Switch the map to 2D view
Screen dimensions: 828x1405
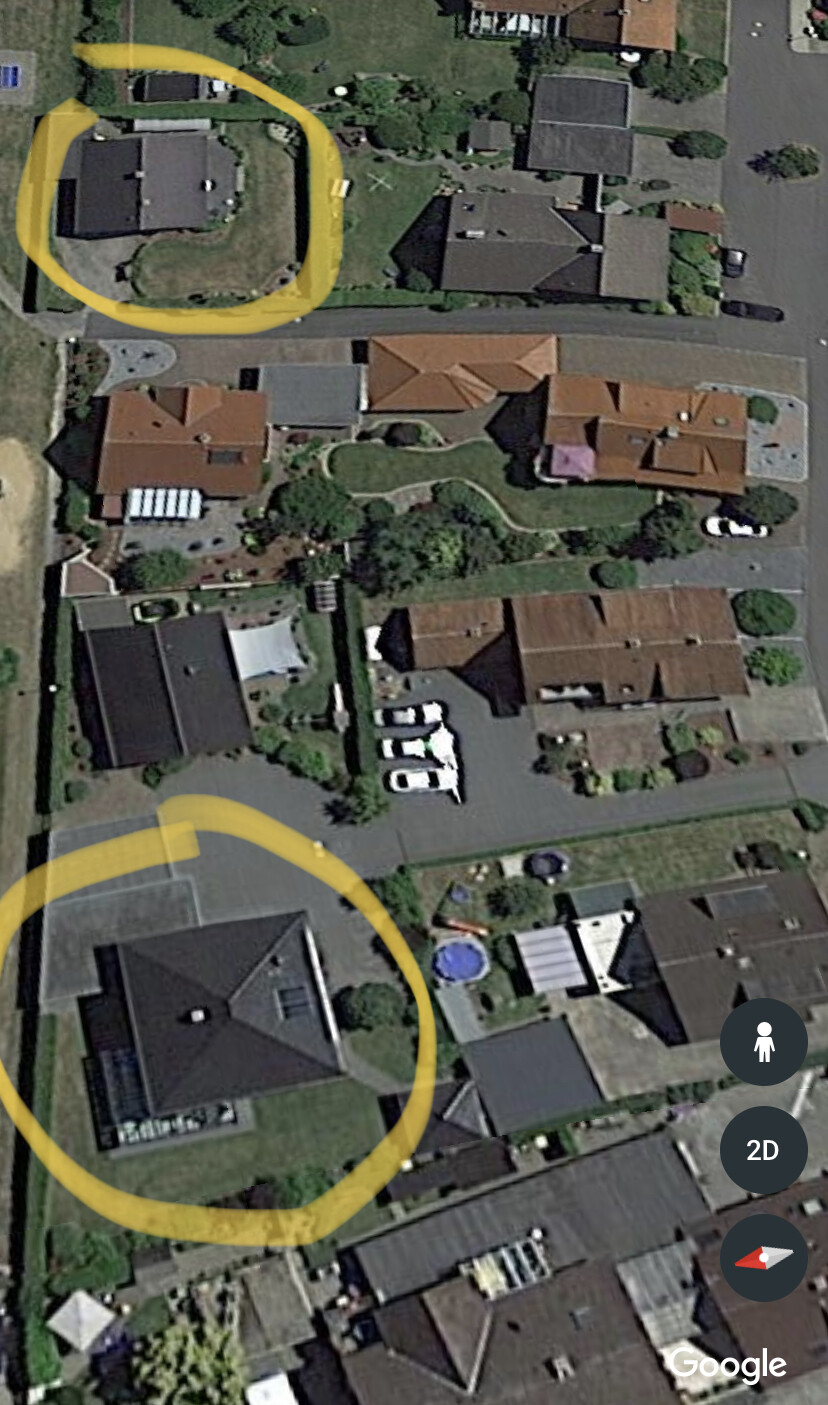[x=763, y=1150]
